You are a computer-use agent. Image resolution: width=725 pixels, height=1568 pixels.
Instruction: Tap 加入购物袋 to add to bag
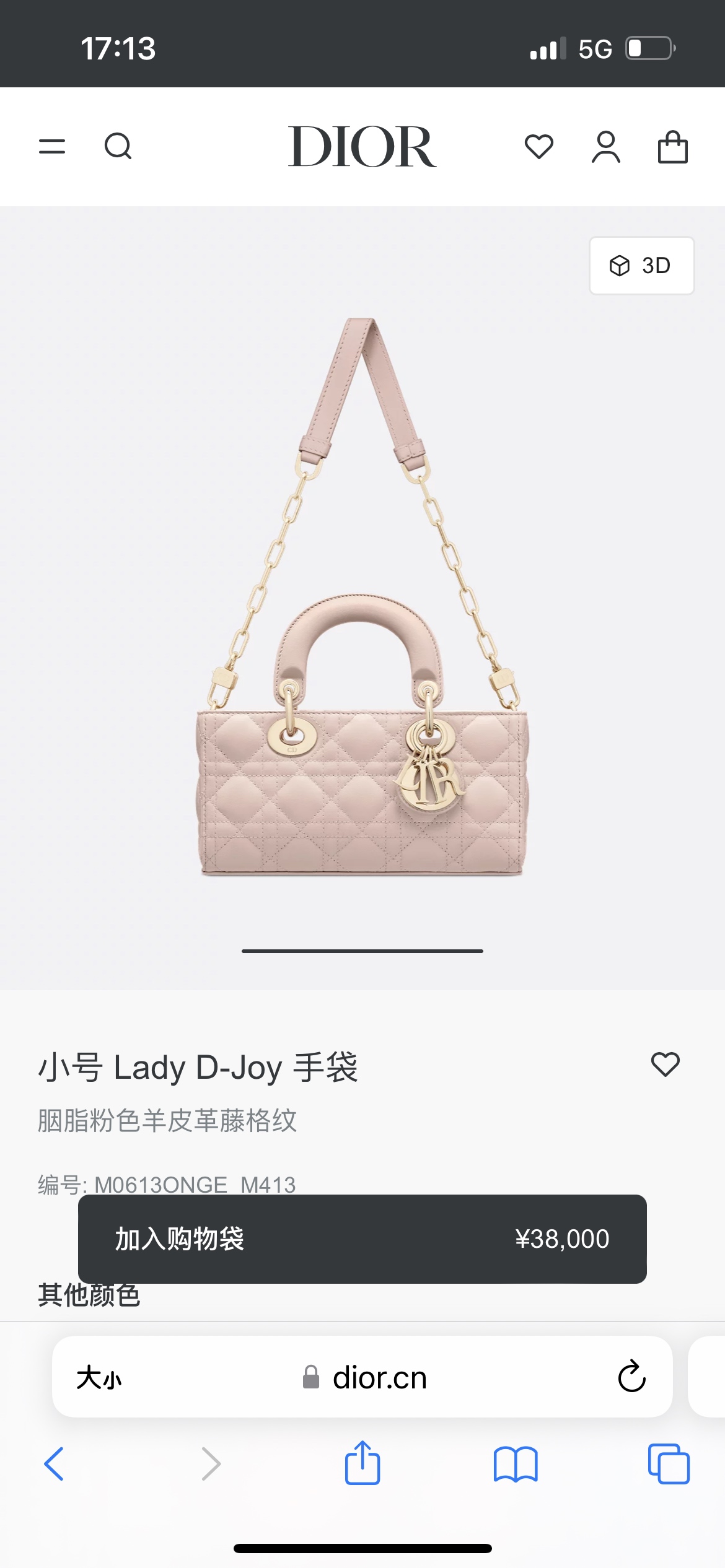point(362,1239)
